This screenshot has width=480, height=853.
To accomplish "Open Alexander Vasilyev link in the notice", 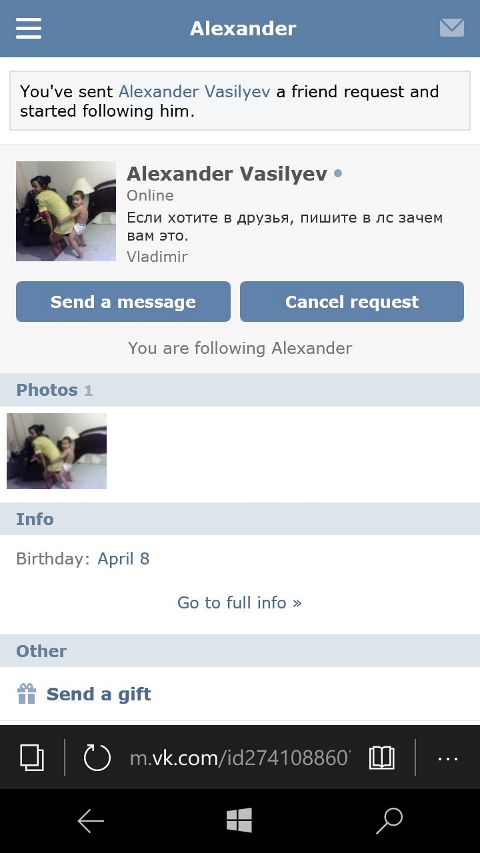I will (194, 91).
